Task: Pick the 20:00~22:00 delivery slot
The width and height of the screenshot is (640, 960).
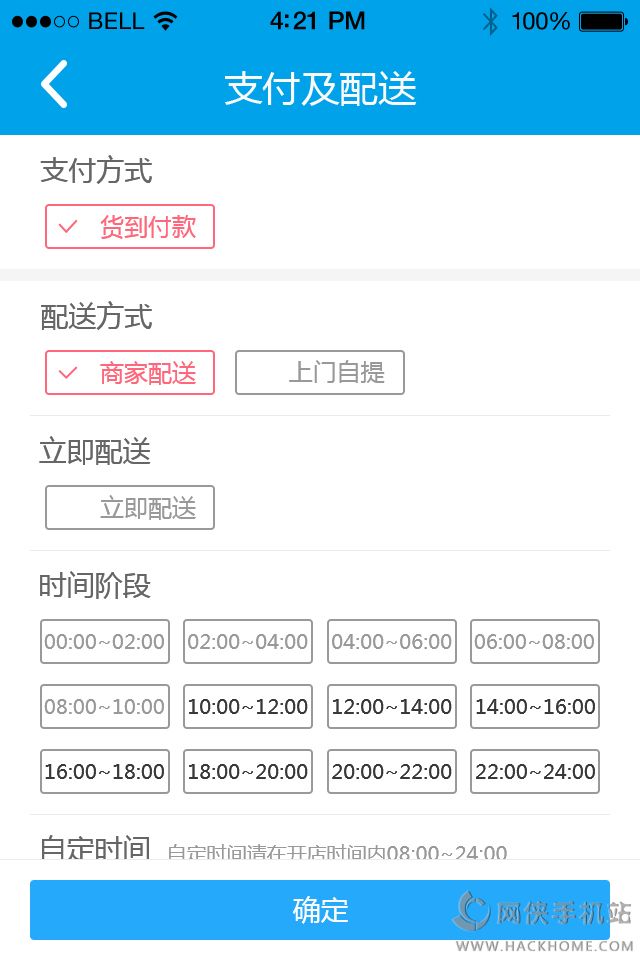Action: click(392, 772)
